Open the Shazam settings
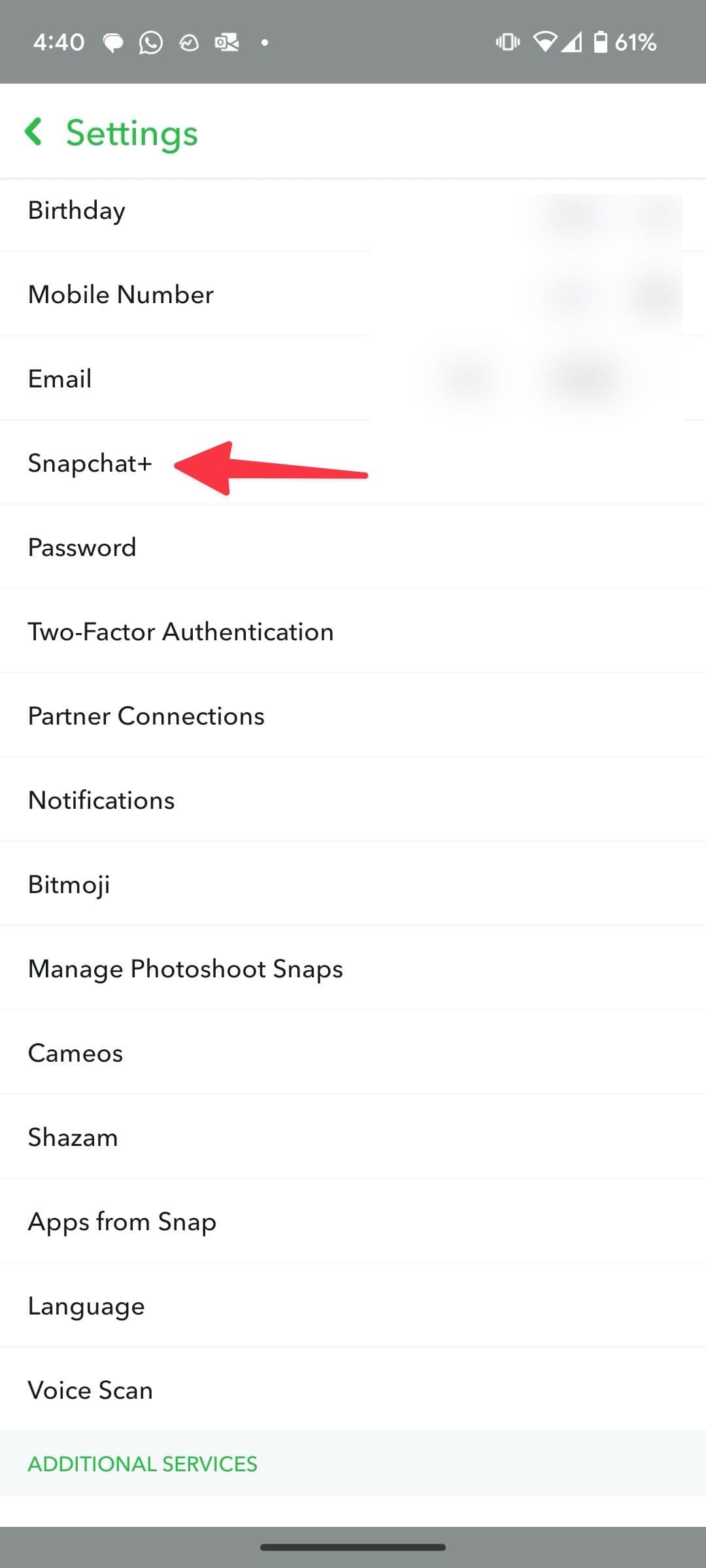The width and height of the screenshot is (706, 1568). 73,1137
